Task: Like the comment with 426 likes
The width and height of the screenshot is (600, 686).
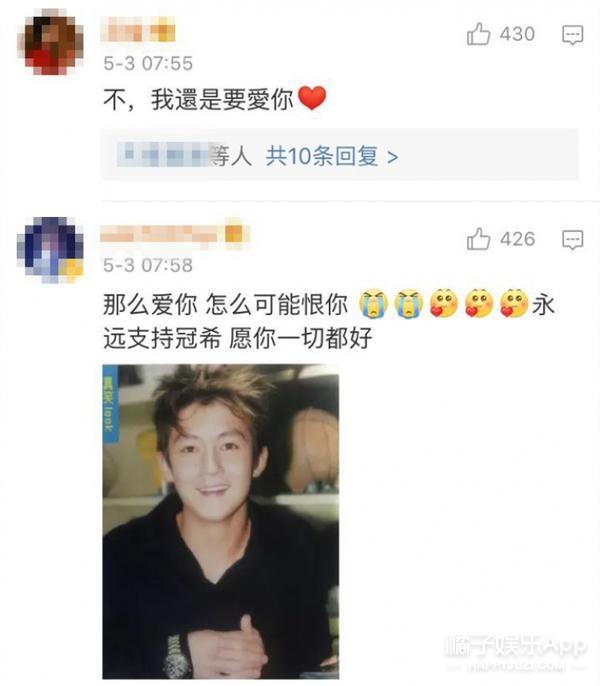Action: click(x=479, y=239)
